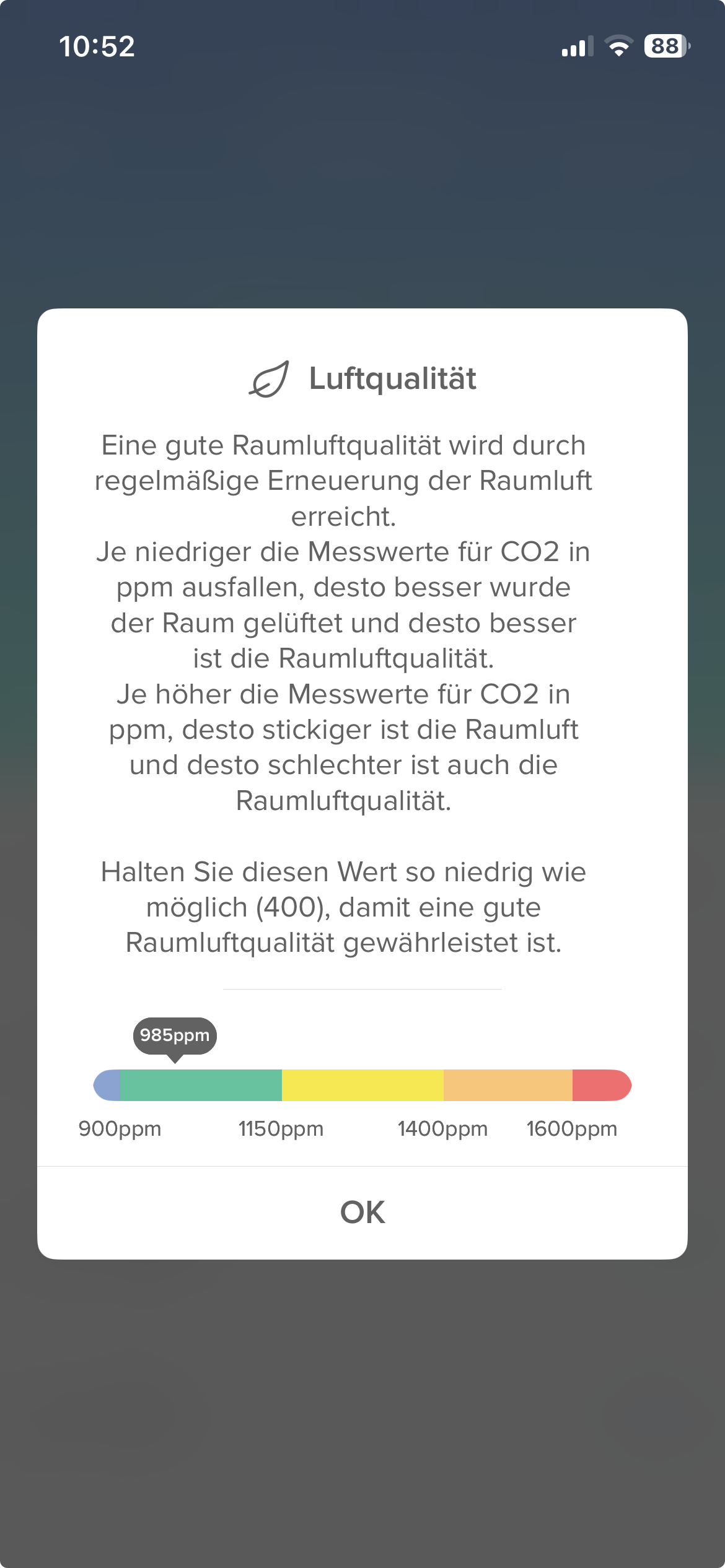Viewport: 725px width, 1568px height.
Task: Dismiss the Luftqualität dialog with OK
Action: click(362, 1212)
